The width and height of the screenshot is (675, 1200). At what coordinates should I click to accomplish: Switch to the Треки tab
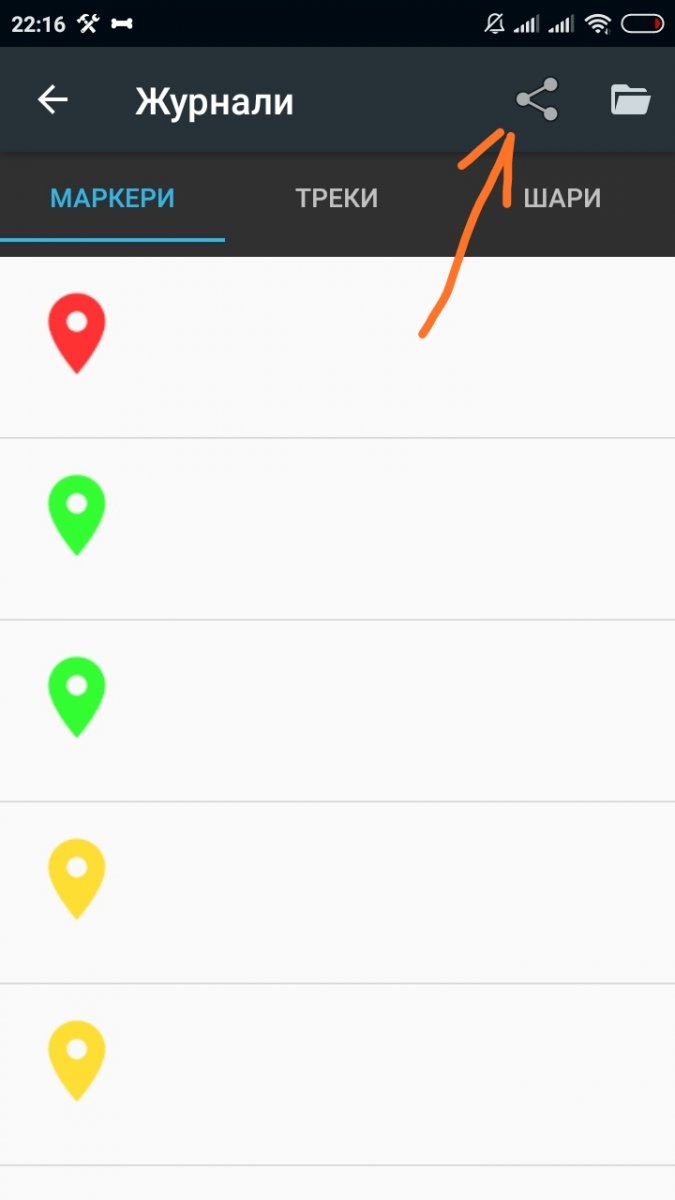[x=337, y=198]
